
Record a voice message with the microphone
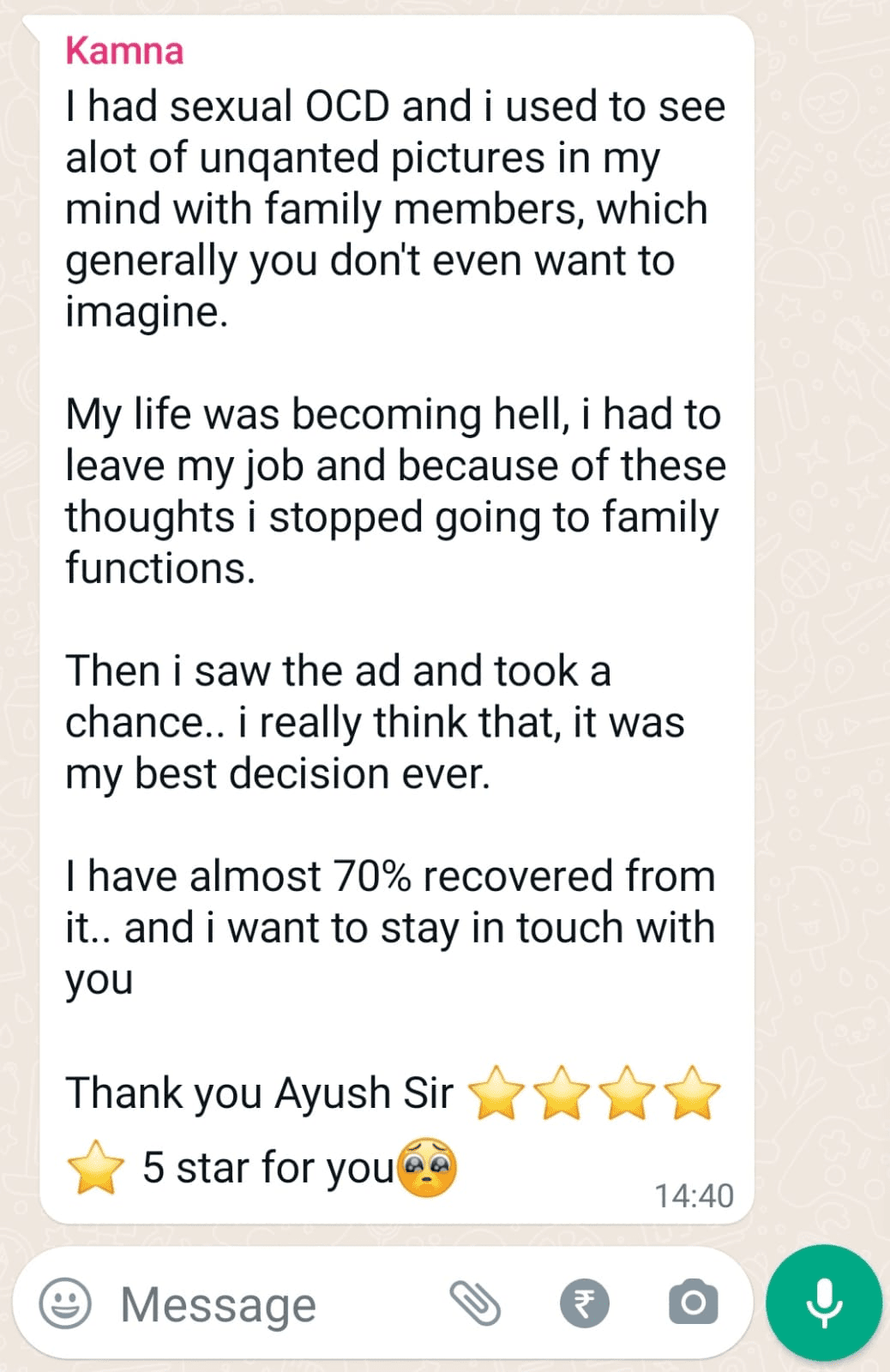[823, 1303]
